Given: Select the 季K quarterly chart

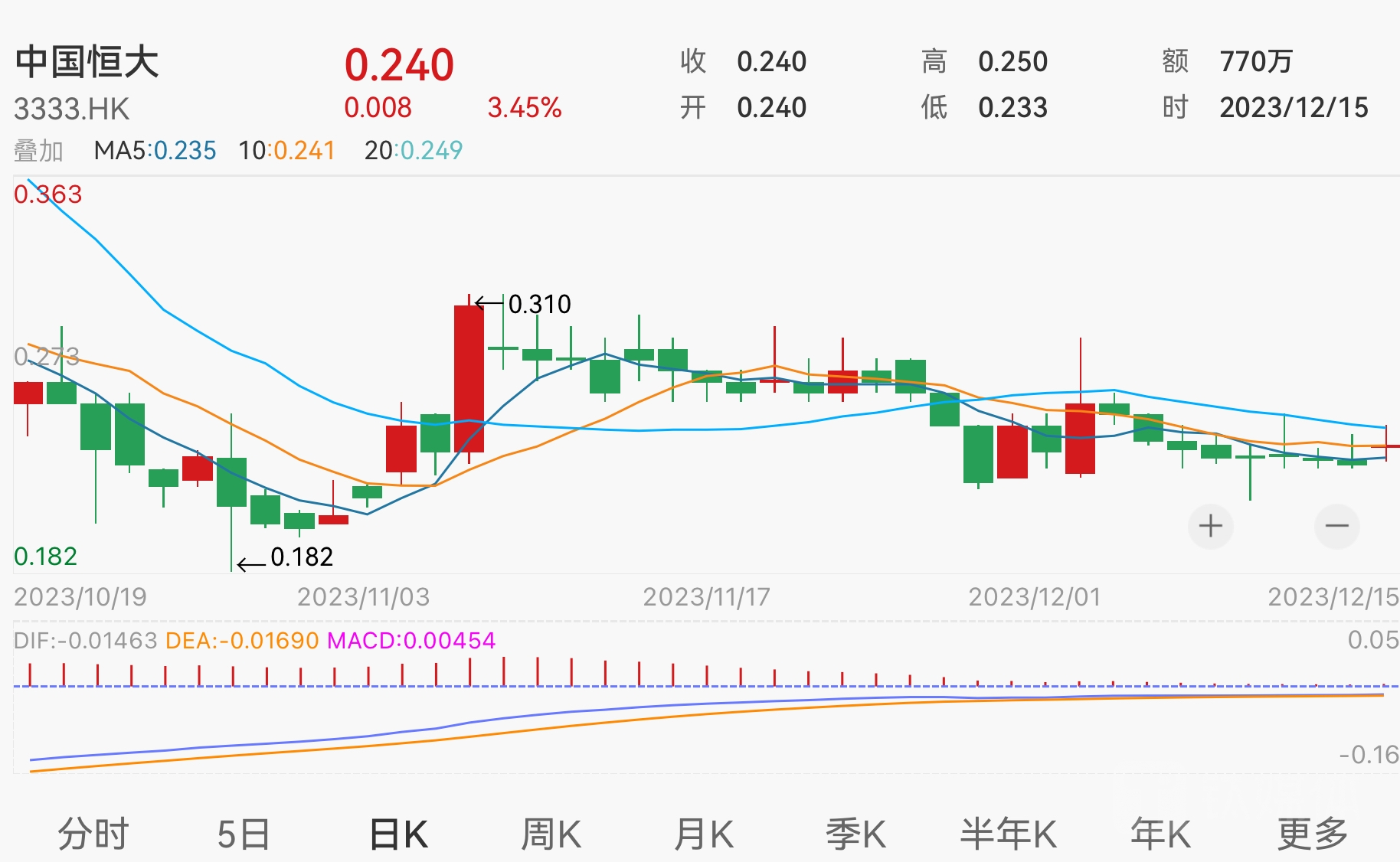Looking at the screenshot, I should (855, 833).
